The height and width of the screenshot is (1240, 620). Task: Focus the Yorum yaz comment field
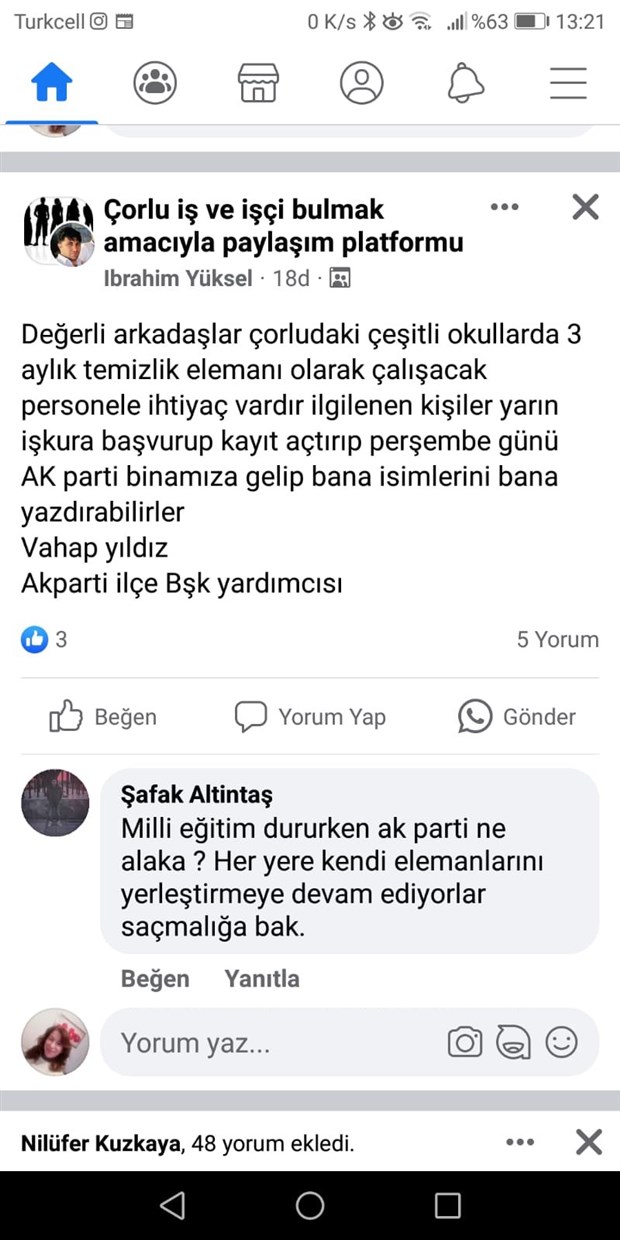270,1043
